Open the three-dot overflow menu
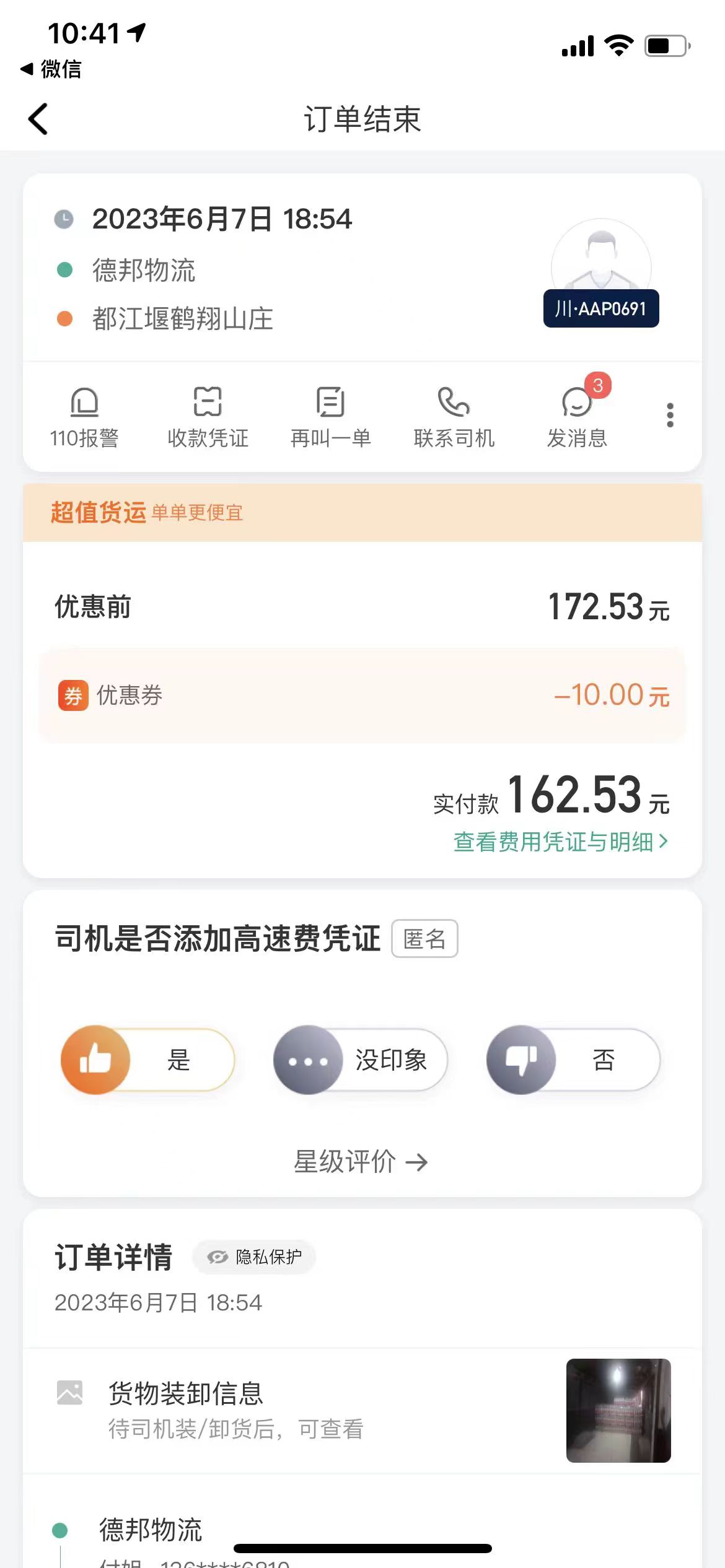The image size is (725, 1568). tap(670, 416)
